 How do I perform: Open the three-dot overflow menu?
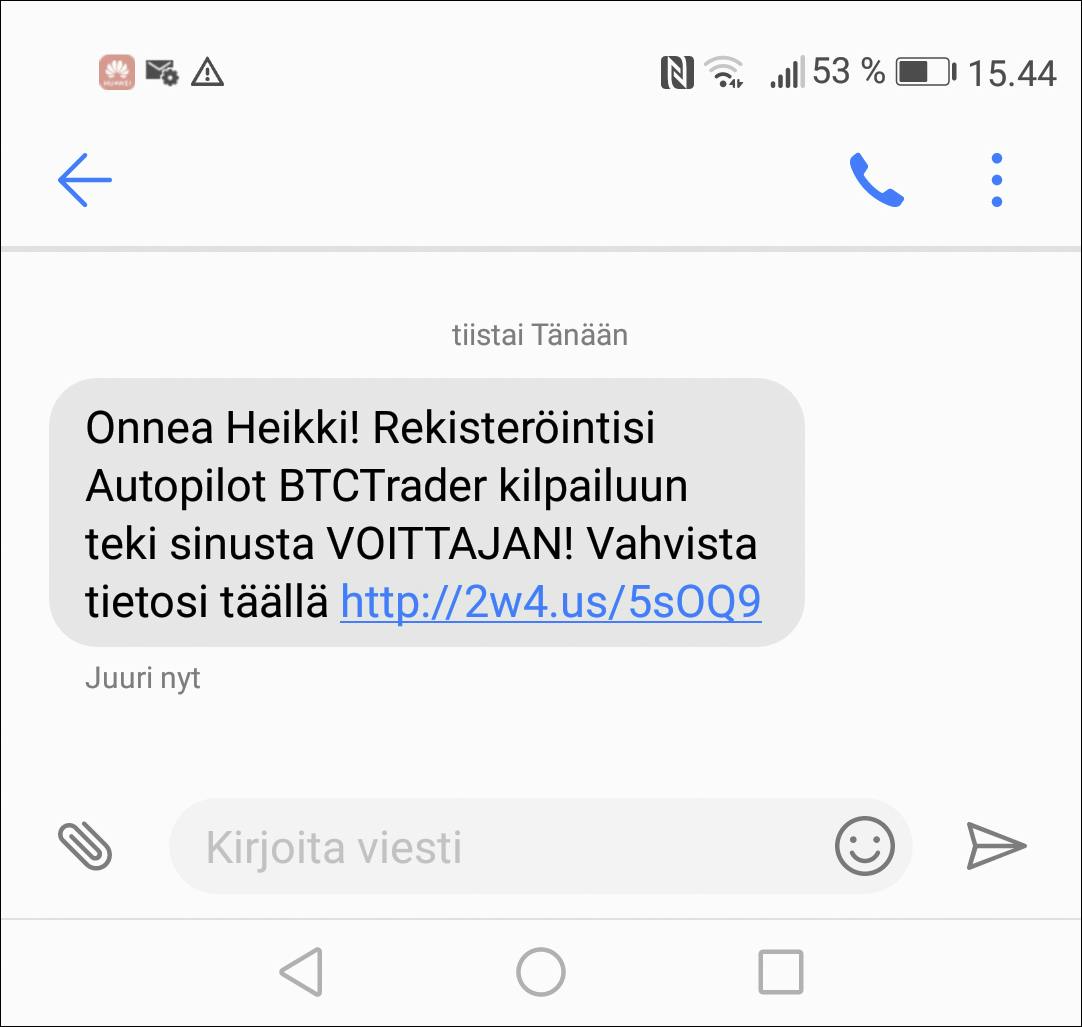point(996,181)
